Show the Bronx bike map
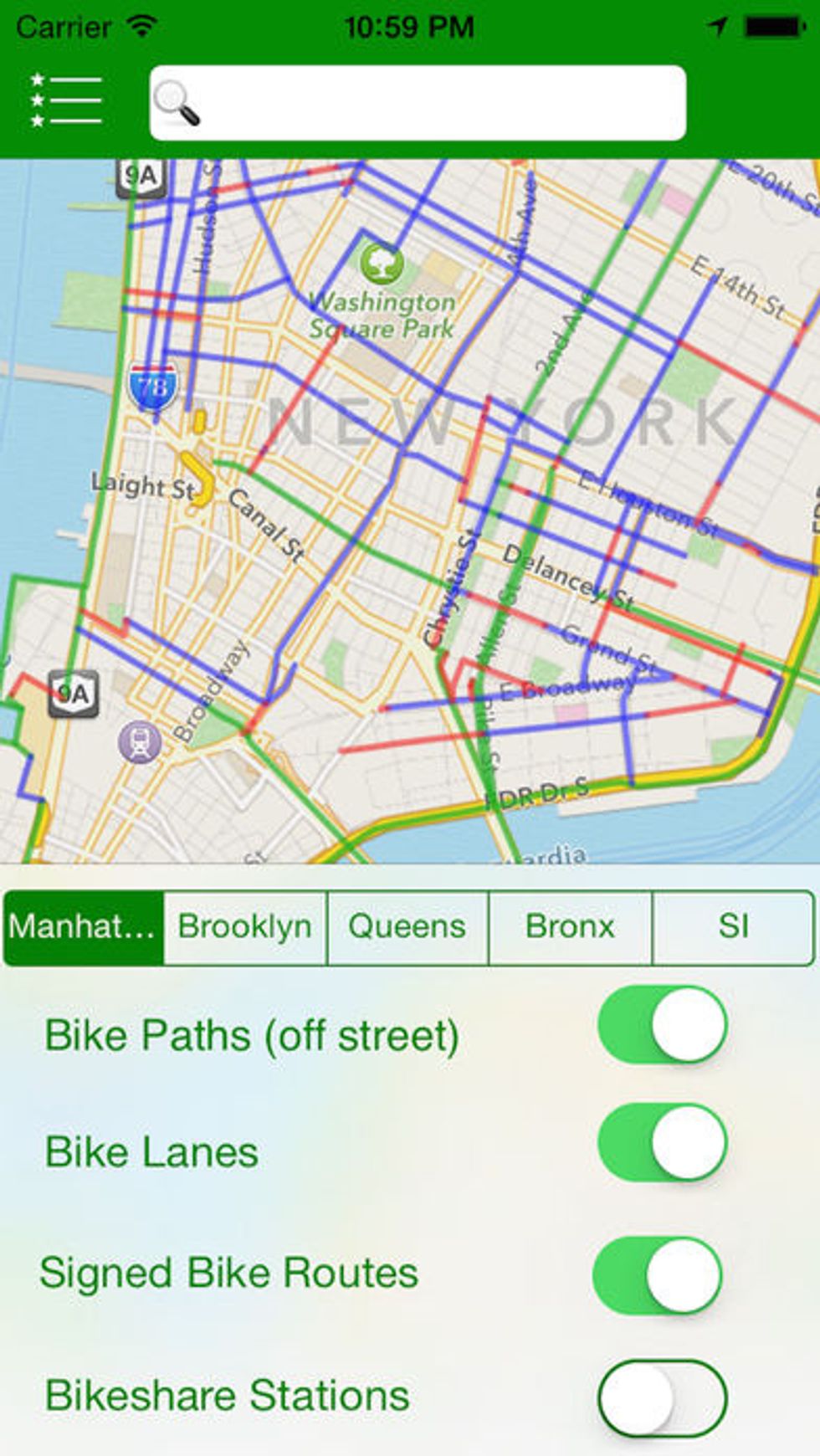 (x=570, y=927)
